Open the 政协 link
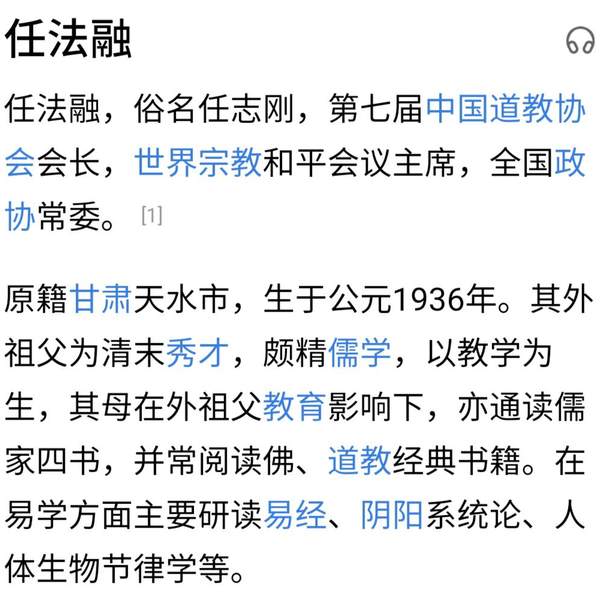The image size is (600, 600). point(570,162)
